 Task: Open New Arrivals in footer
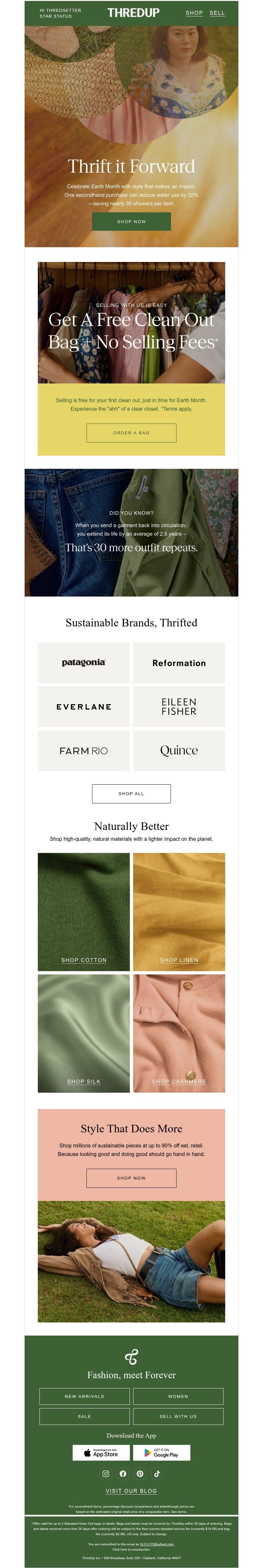pyautogui.click(x=85, y=1396)
